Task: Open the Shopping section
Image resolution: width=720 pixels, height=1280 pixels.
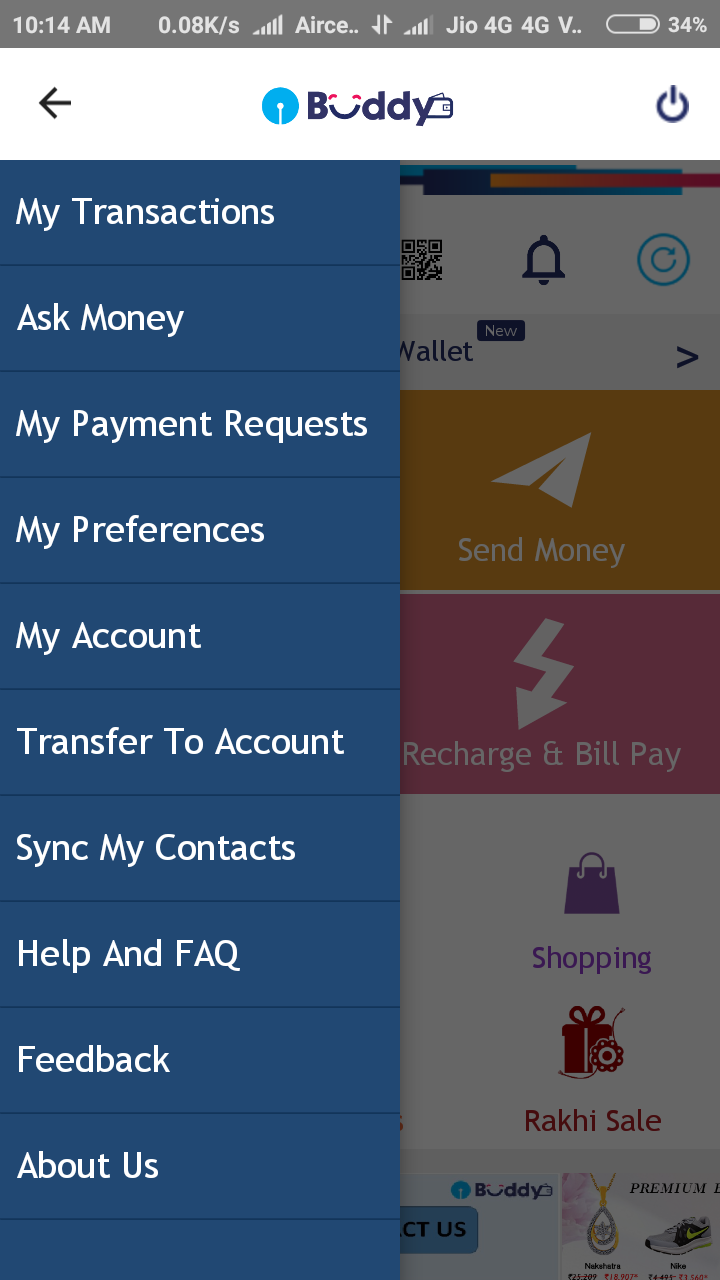Action: [591, 912]
